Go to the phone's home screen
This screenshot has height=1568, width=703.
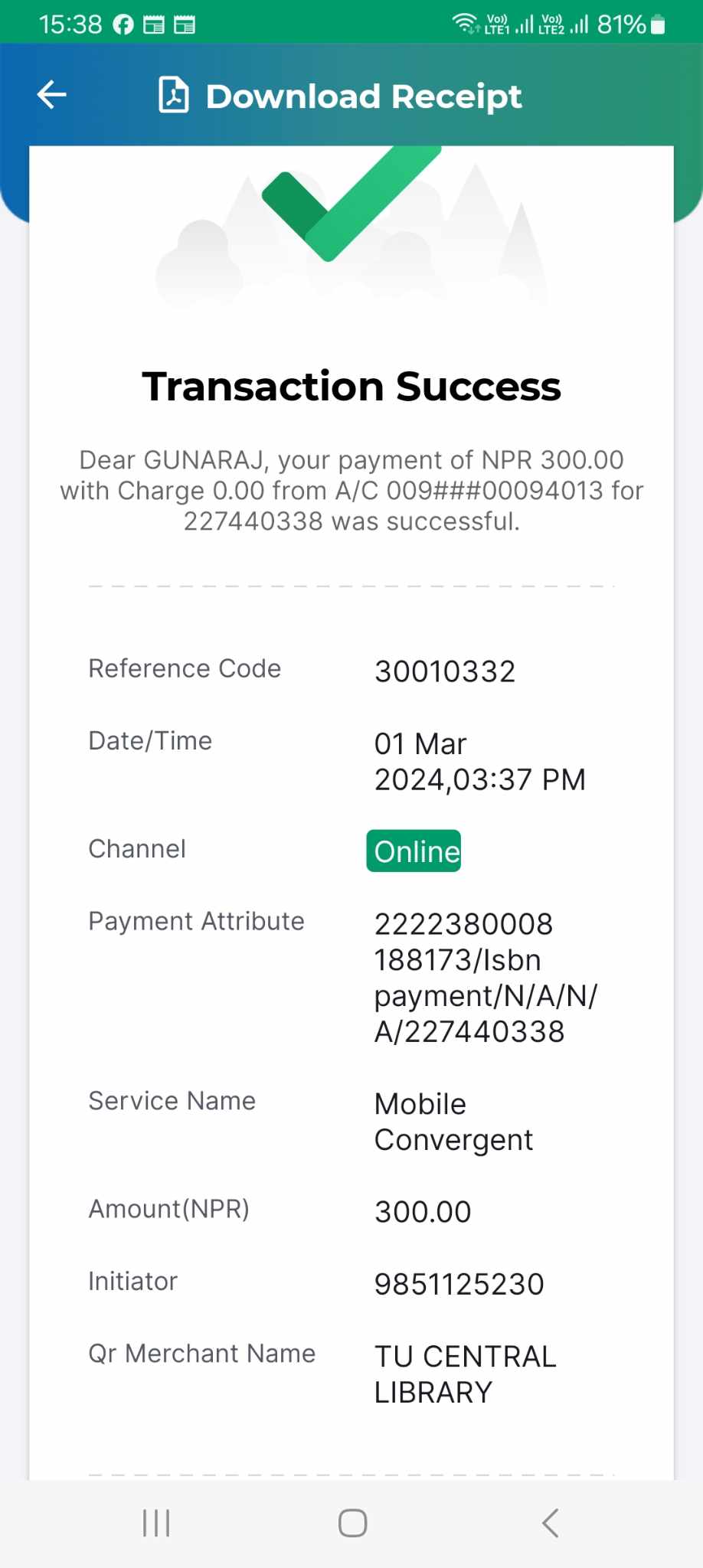[x=352, y=1523]
